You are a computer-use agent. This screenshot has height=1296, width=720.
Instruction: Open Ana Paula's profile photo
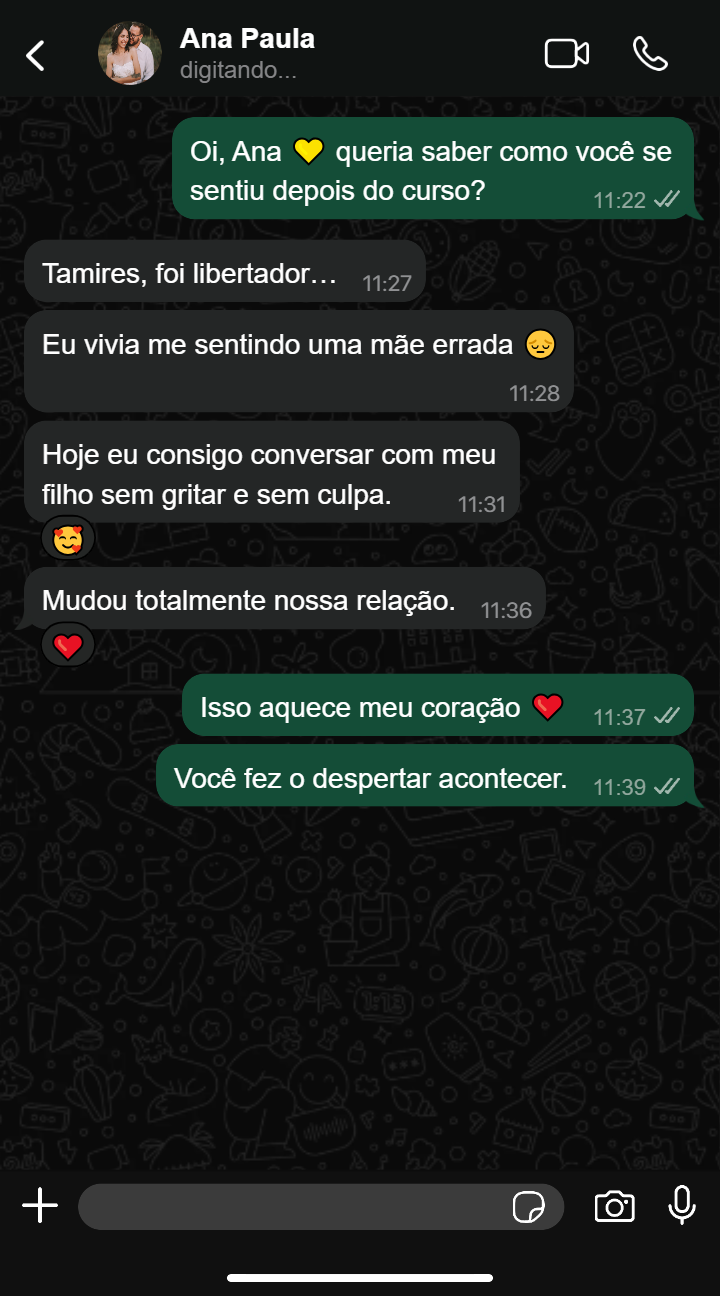(x=130, y=54)
